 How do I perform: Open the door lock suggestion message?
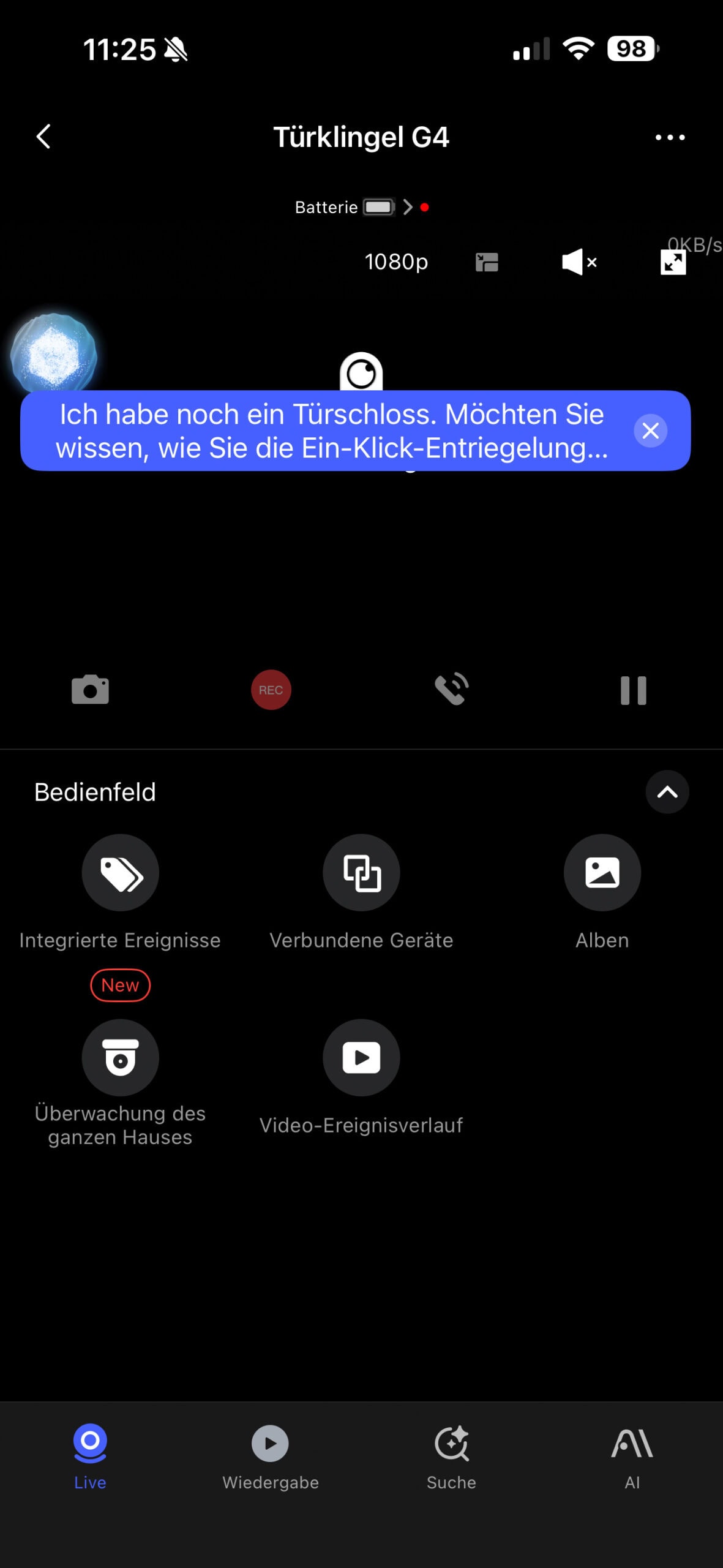tap(331, 431)
